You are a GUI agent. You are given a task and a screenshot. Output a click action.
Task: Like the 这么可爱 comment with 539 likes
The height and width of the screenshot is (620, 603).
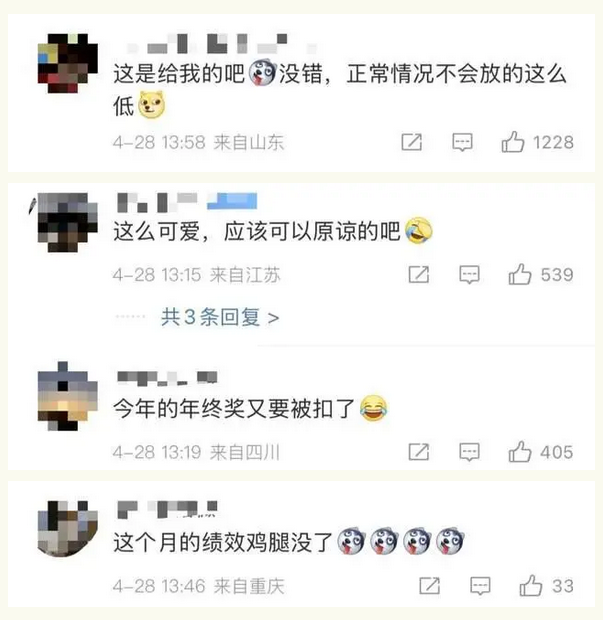pos(520,274)
